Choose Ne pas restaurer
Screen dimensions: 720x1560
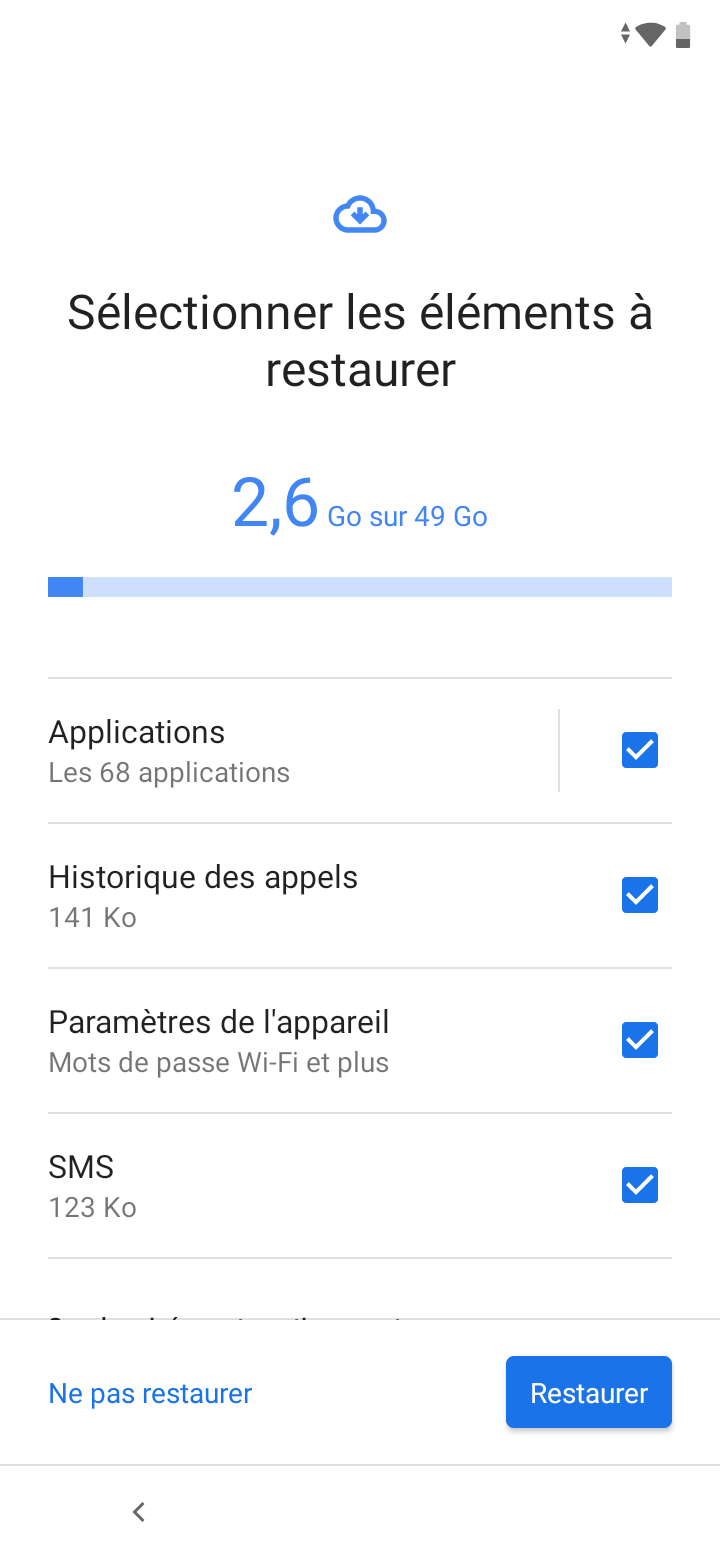pyautogui.click(x=150, y=1393)
